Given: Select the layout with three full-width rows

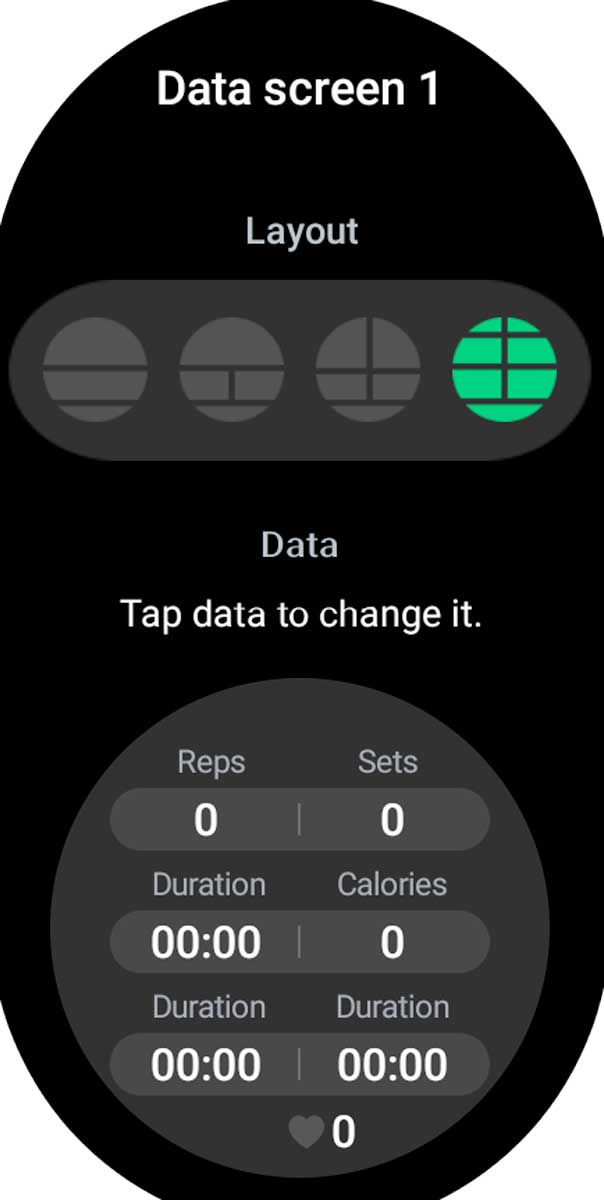Looking at the screenshot, I should coord(95,370).
